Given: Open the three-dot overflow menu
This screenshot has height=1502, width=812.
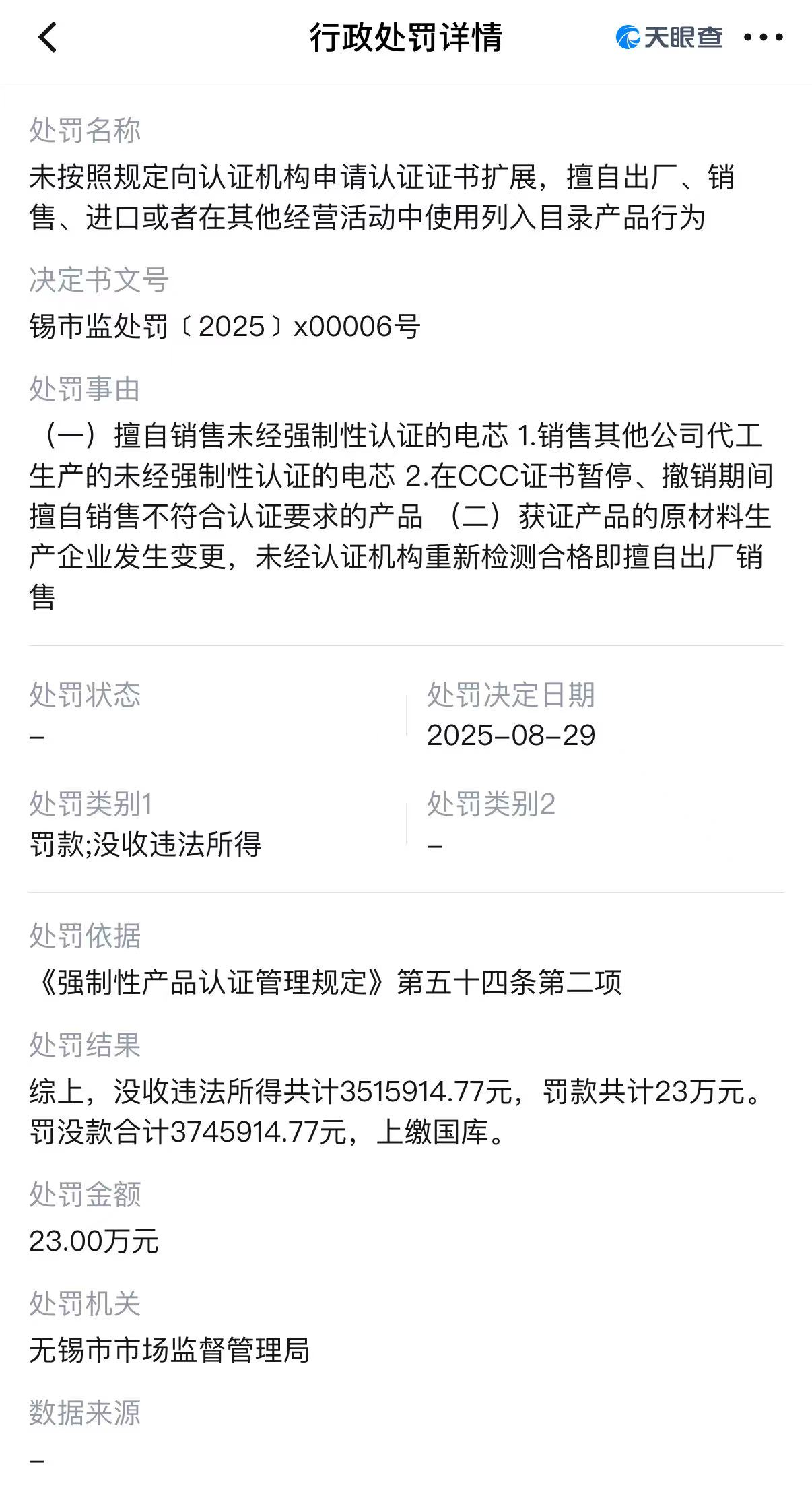Looking at the screenshot, I should tap(763, 38).
